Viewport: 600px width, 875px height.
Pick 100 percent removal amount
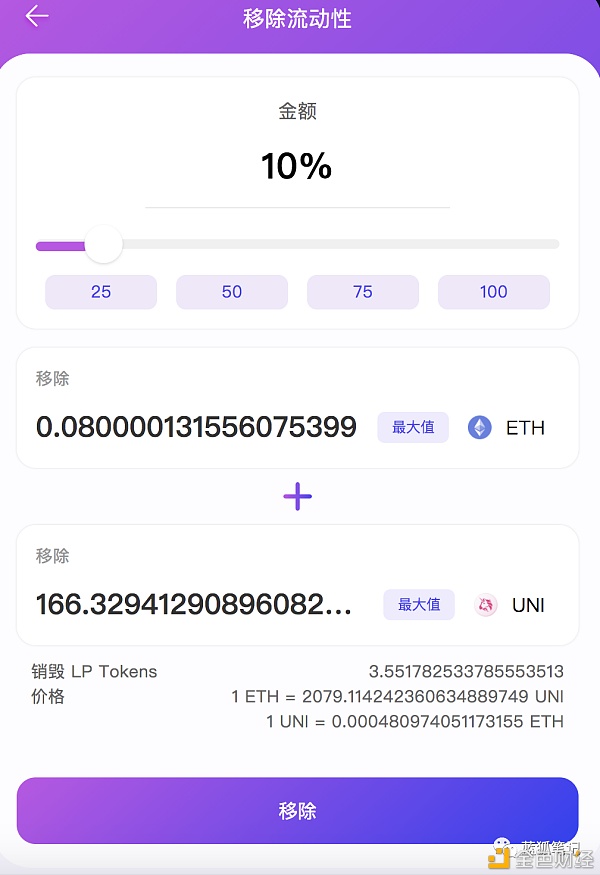[x=494, y=292]
